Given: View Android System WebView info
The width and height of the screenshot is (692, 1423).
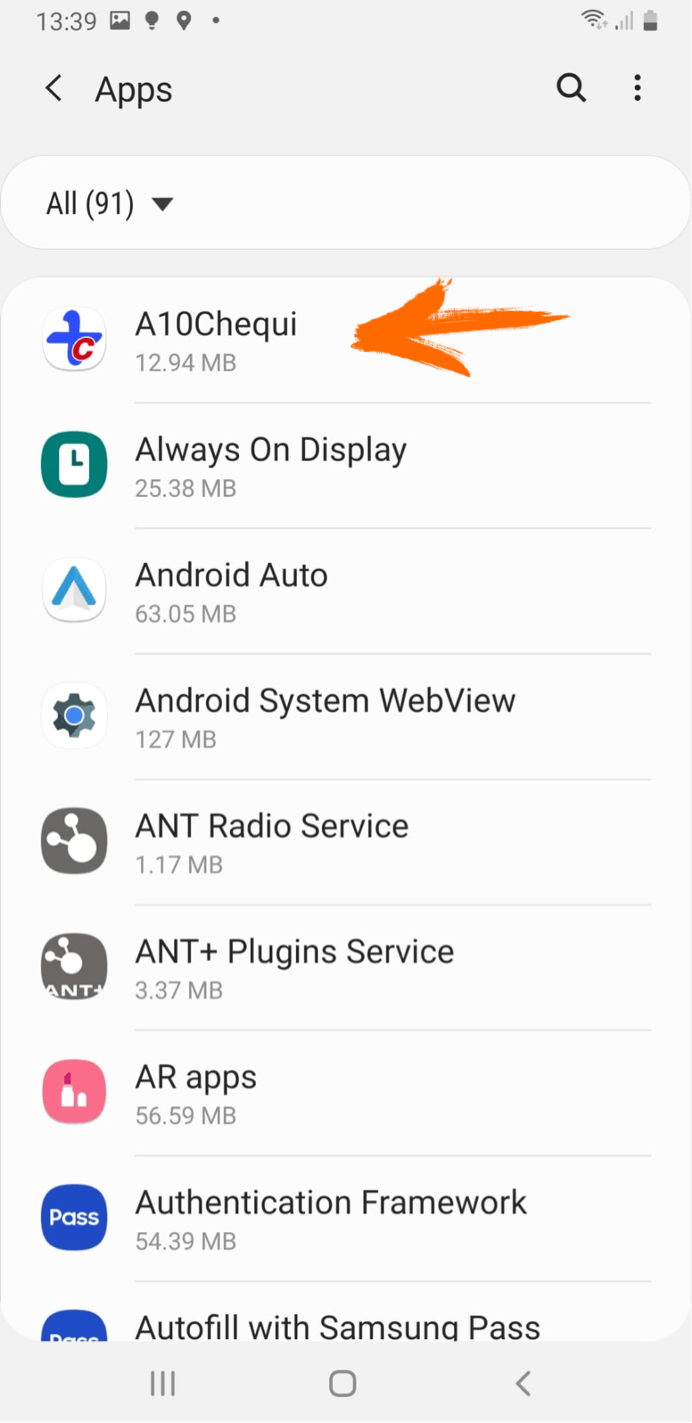Looking at the screenshot, I should [325, 716].
